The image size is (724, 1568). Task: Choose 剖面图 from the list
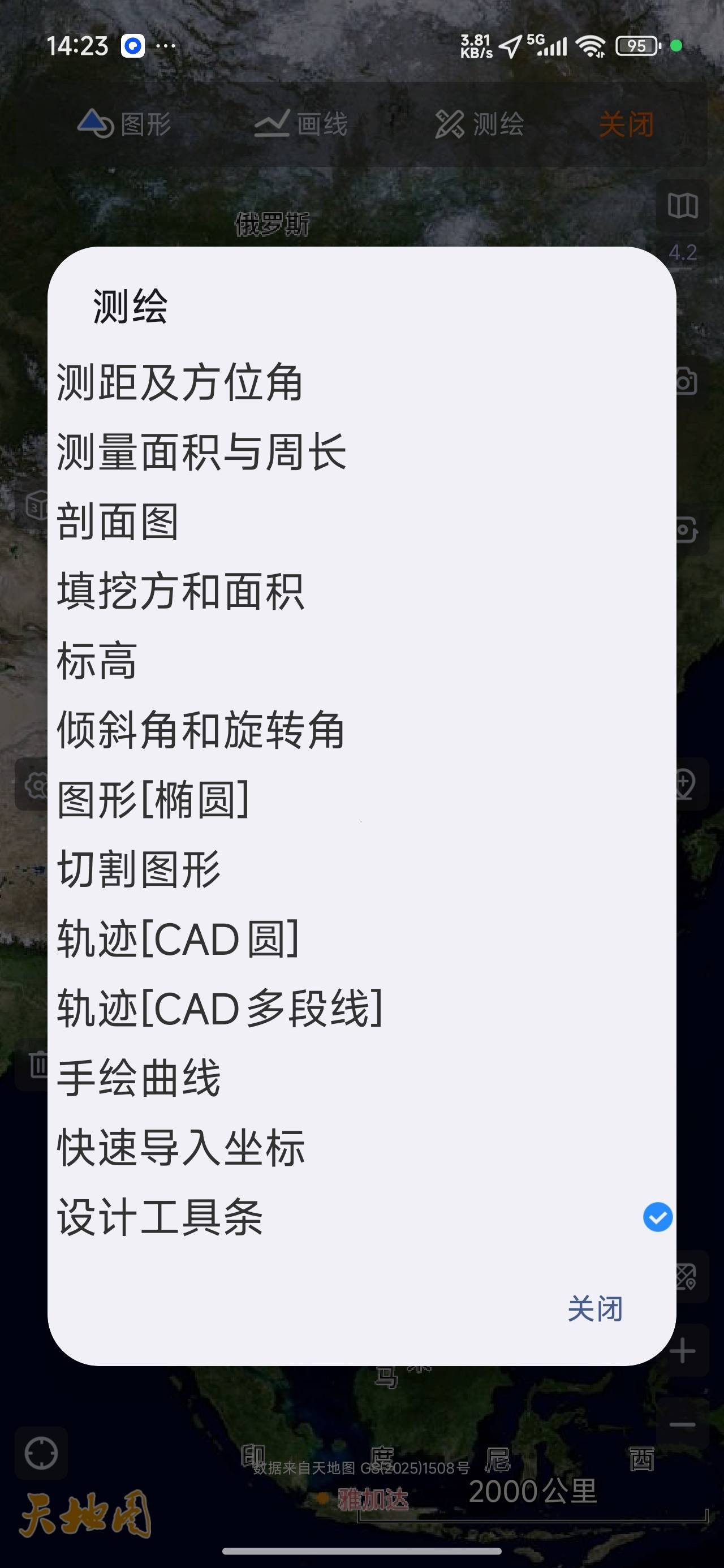pos(361,521)
